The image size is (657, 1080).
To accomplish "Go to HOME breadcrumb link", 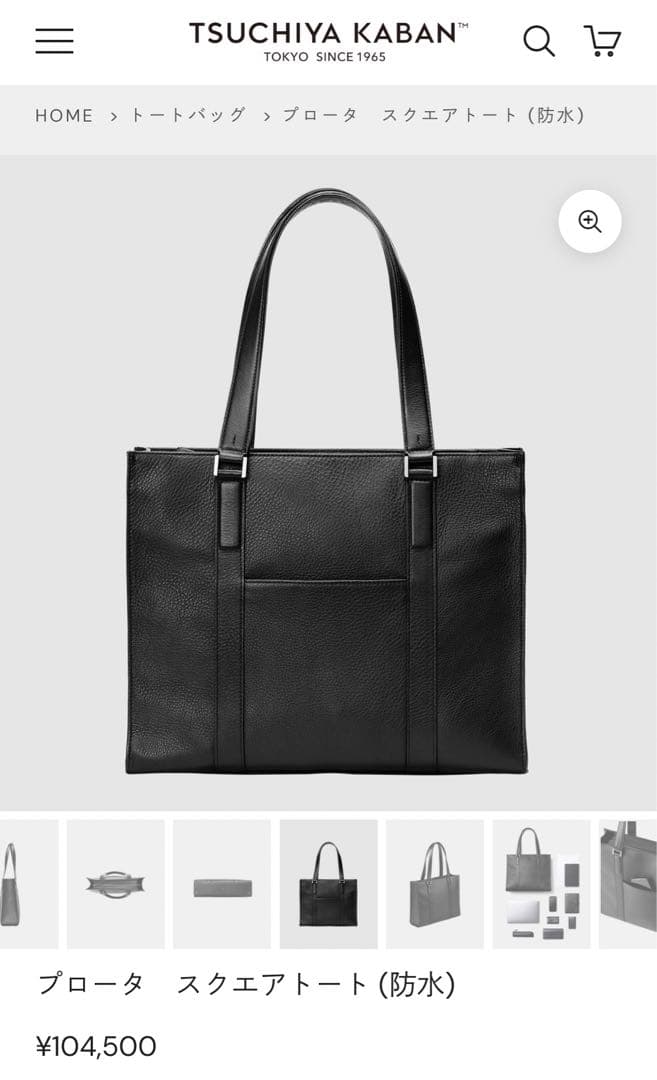I will (64, 115).
